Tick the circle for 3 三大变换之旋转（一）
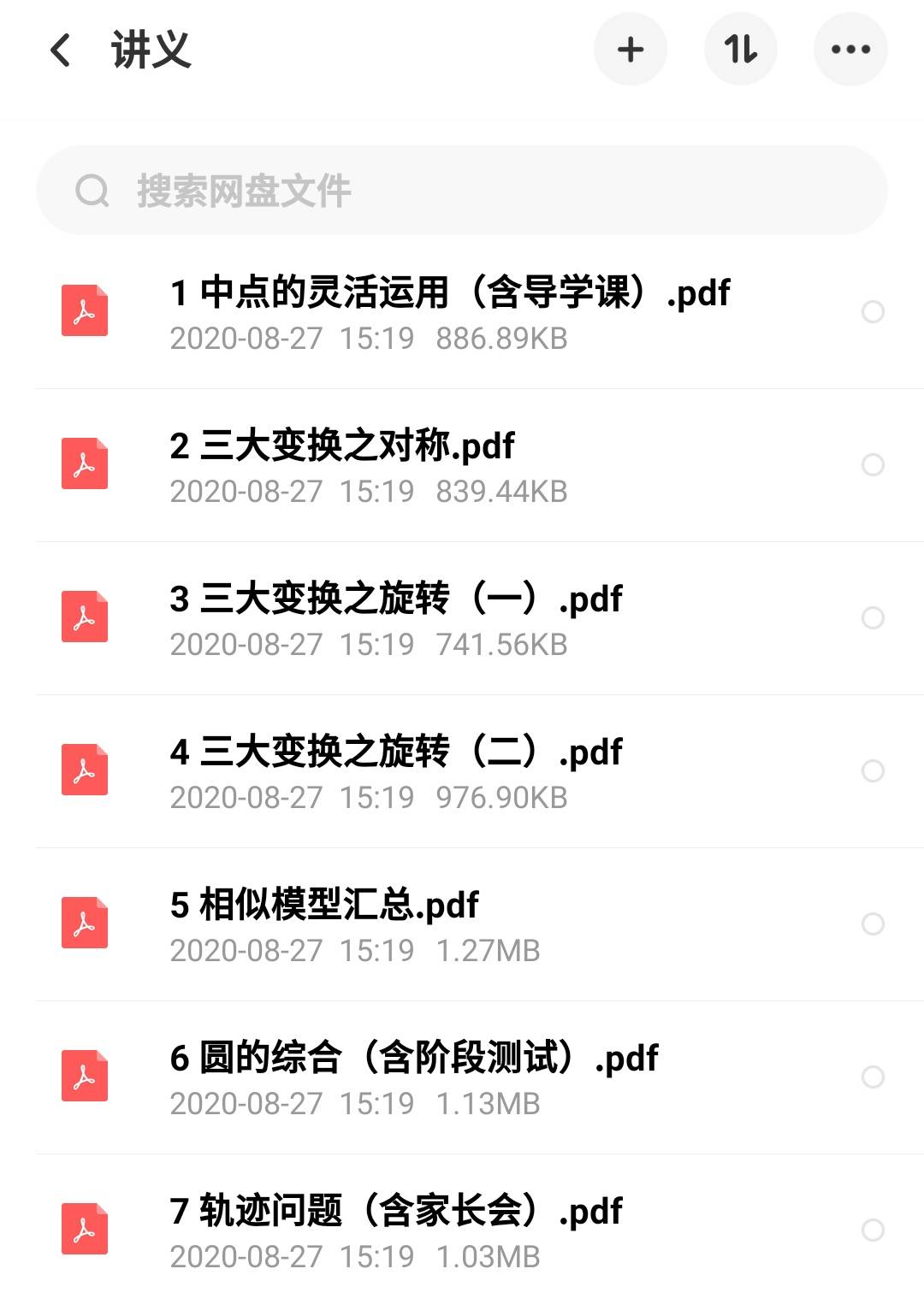The height and width of the screenshot is (1316, 924). click(873, 618)
